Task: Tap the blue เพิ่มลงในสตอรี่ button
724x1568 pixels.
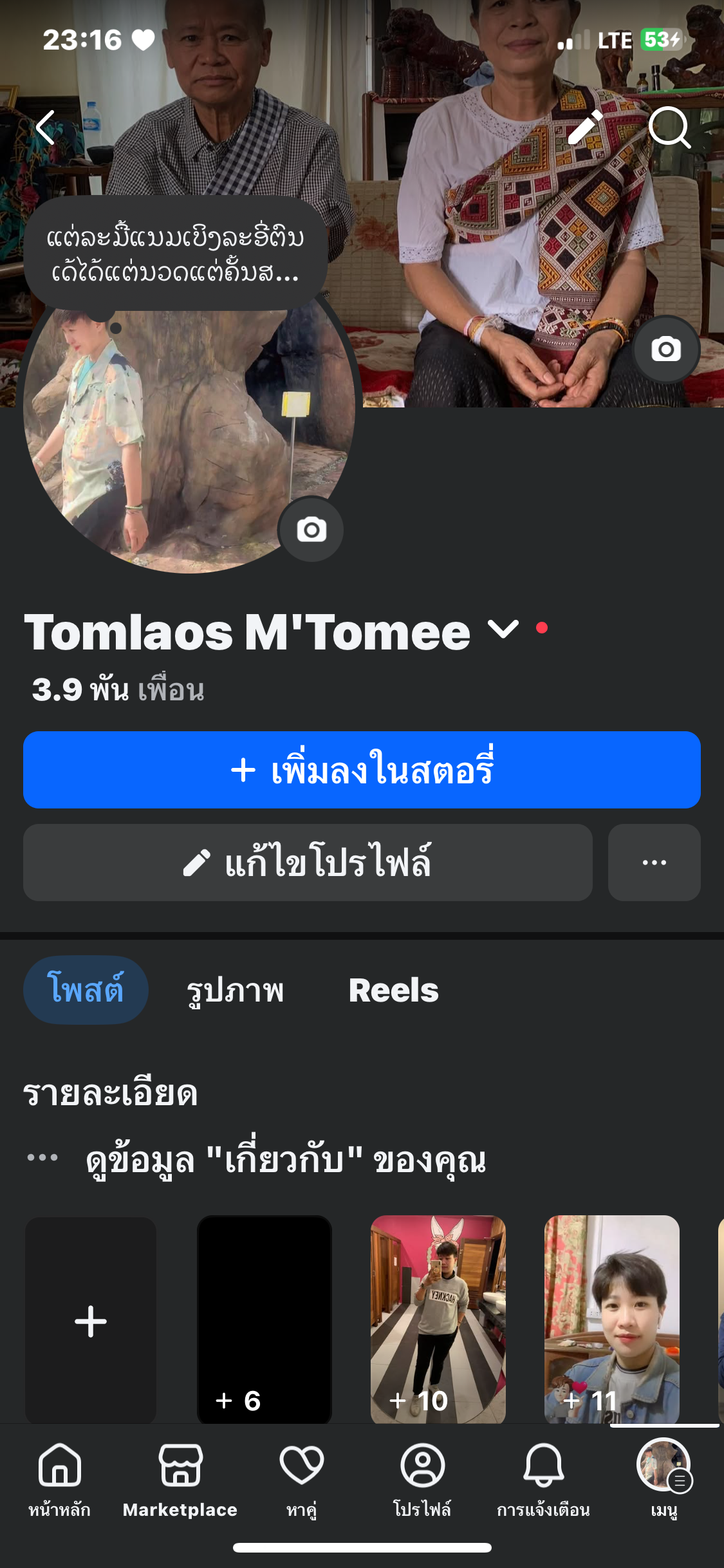Action: click(362, 770)
